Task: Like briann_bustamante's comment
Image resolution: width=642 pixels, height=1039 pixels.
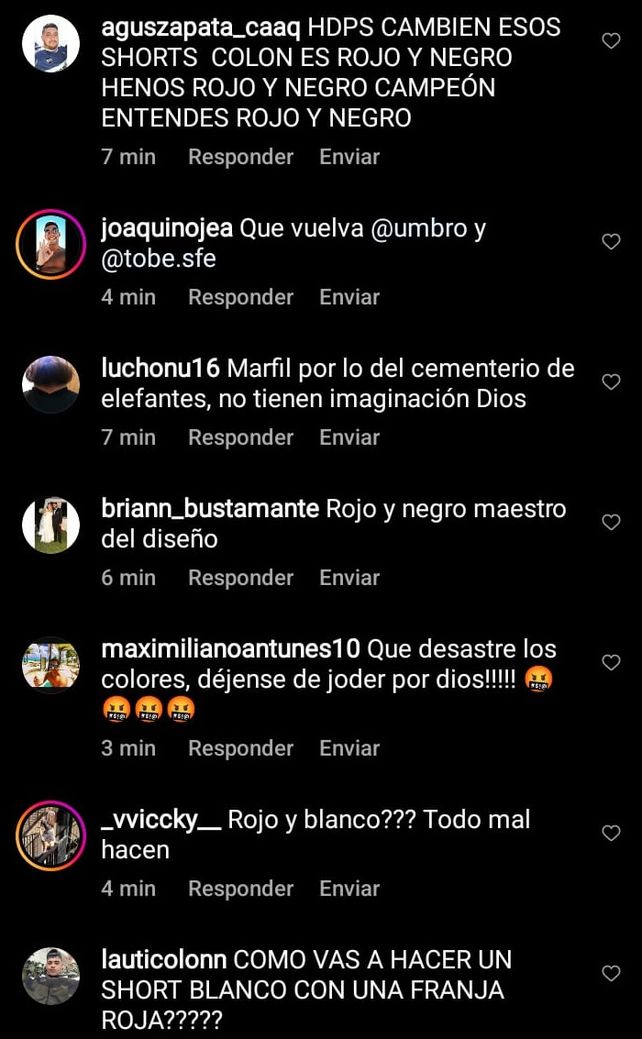Action: [610, 522]
